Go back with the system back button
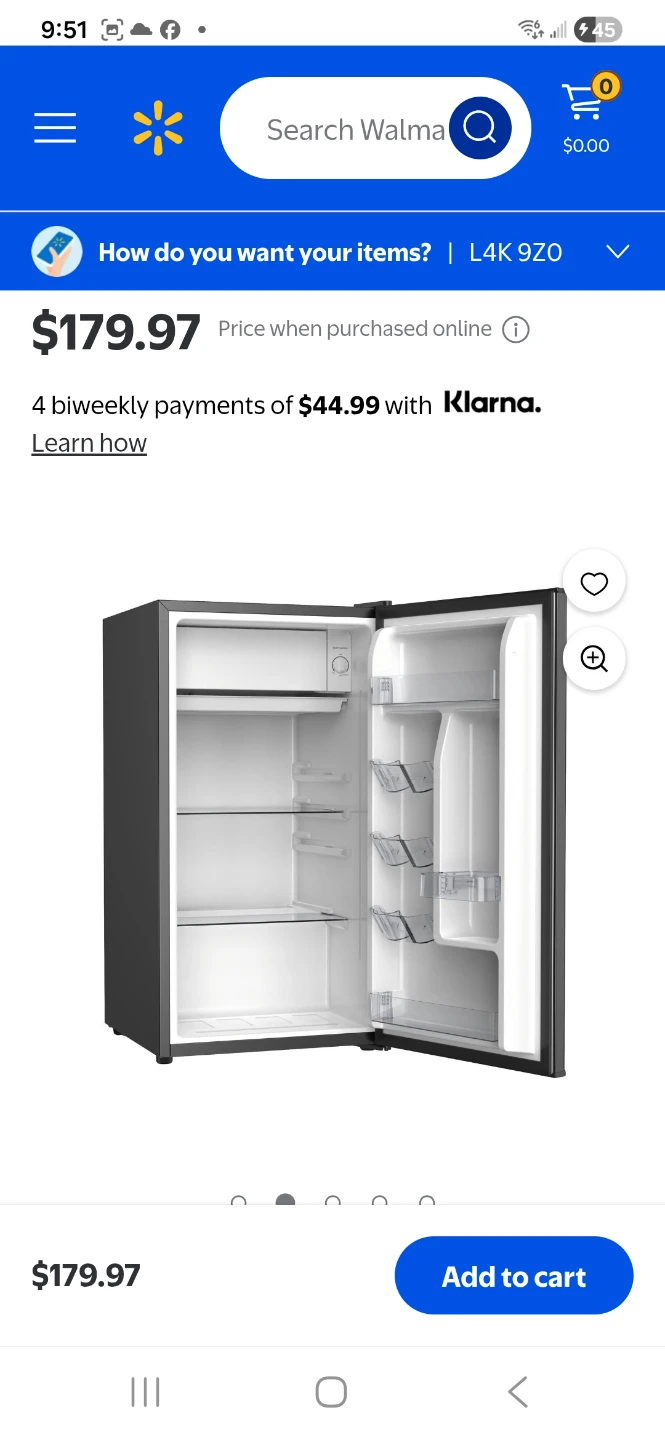This screenshot has height=1440, width=665. [x=518, y=1392]
